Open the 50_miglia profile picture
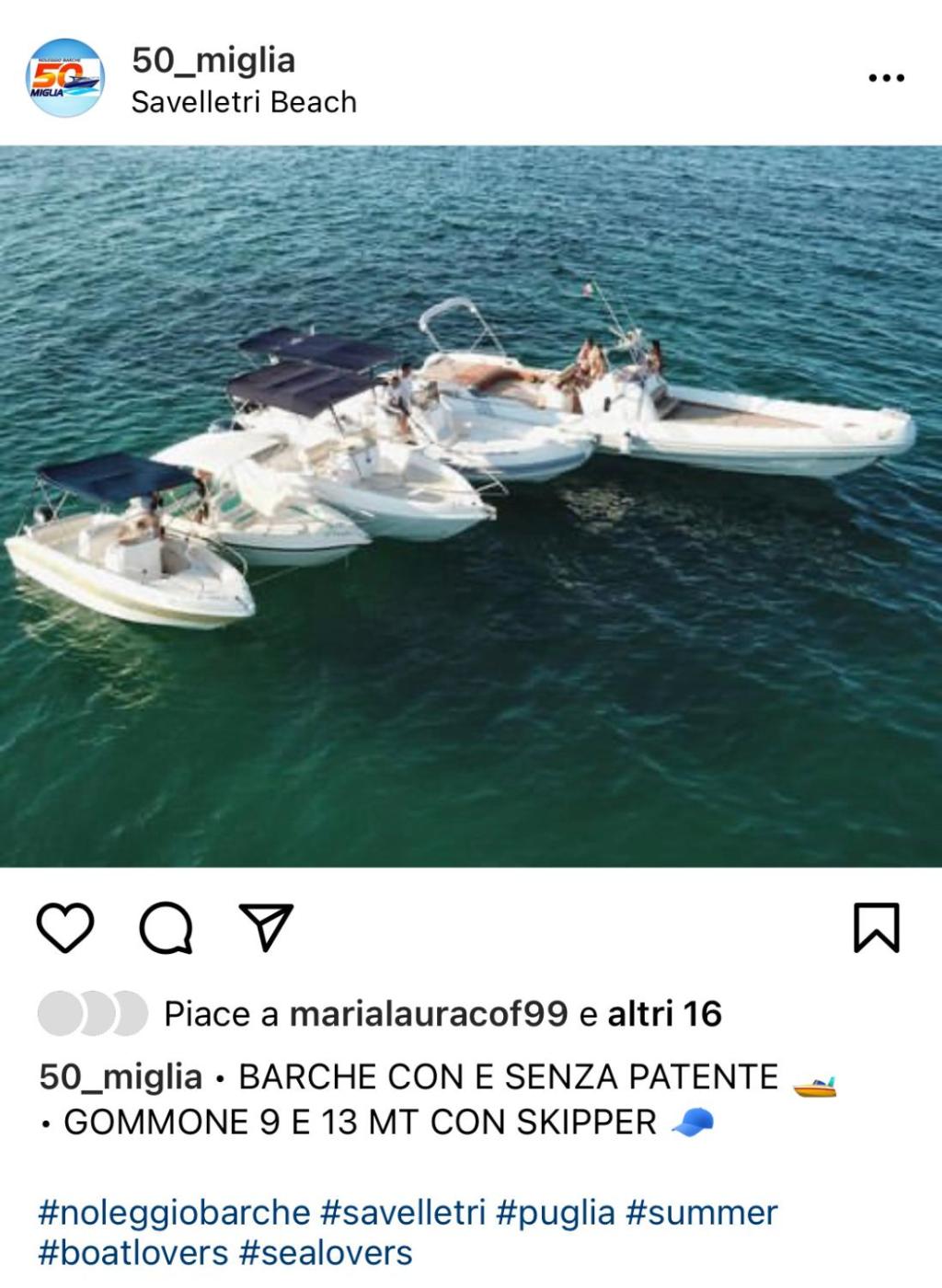 pyautogui.click(x=64, y=79)
